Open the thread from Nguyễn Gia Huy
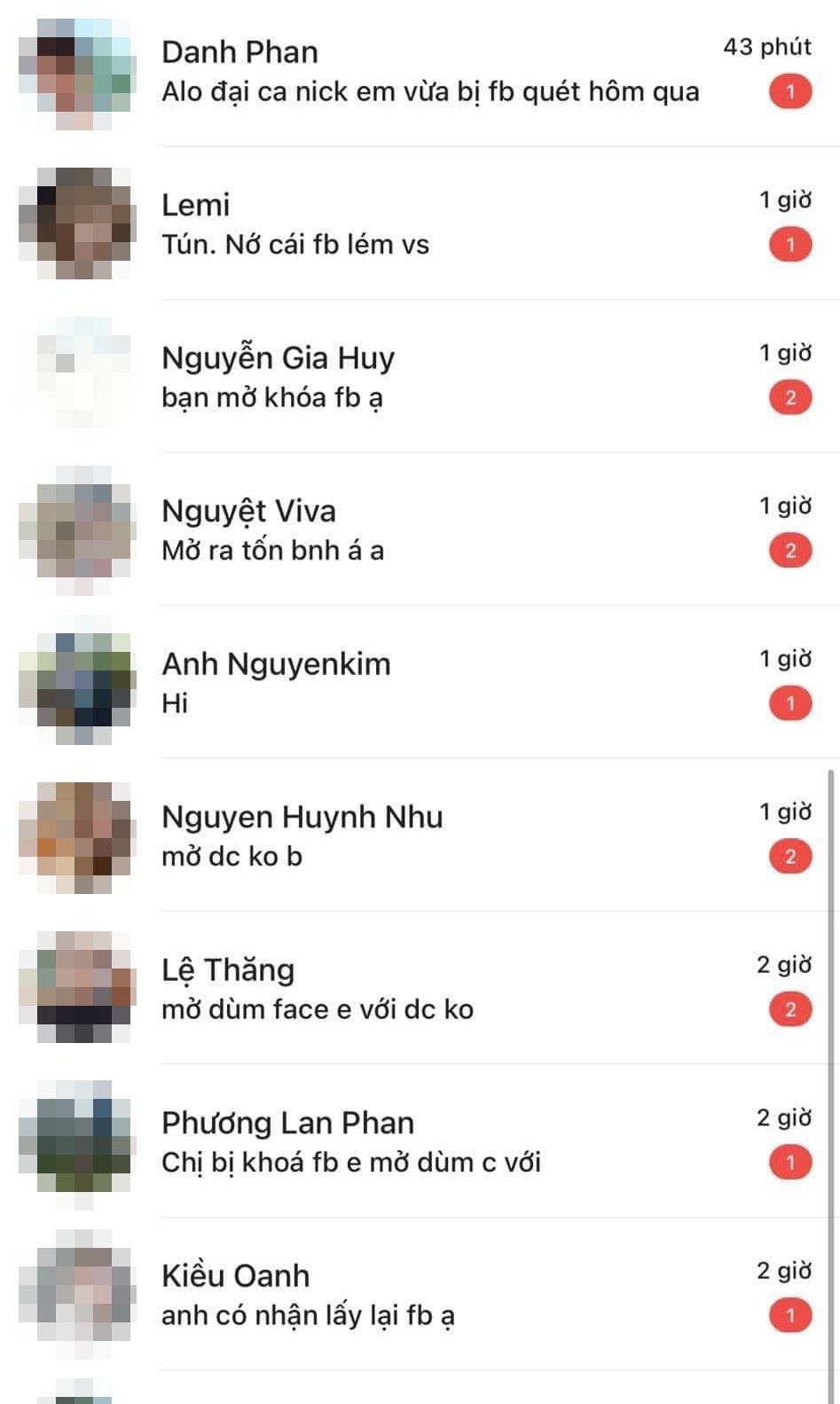The height and width of the screenshot is (1404, 840). point(430,378)
